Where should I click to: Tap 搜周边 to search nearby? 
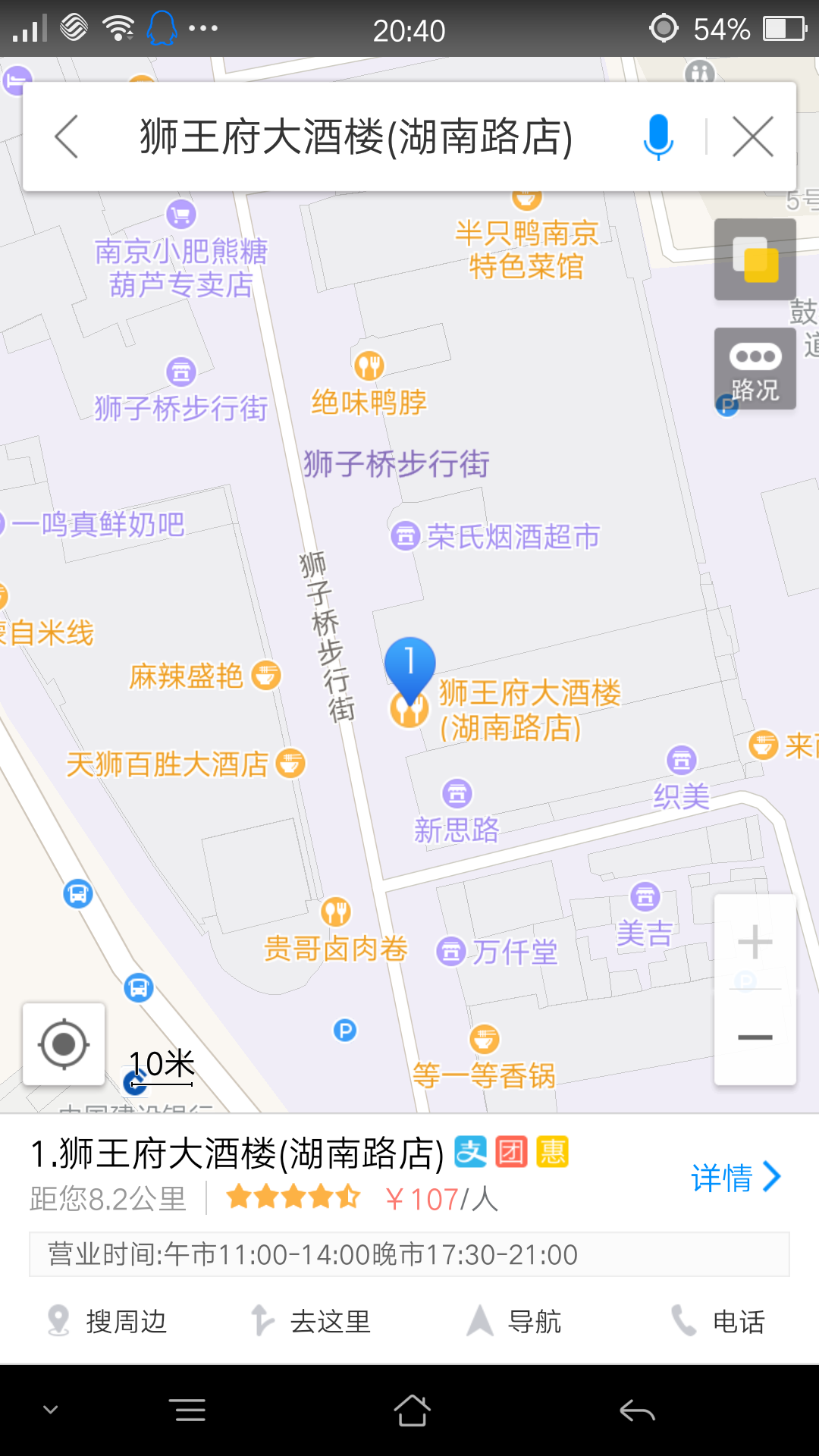click(108, 1321)
